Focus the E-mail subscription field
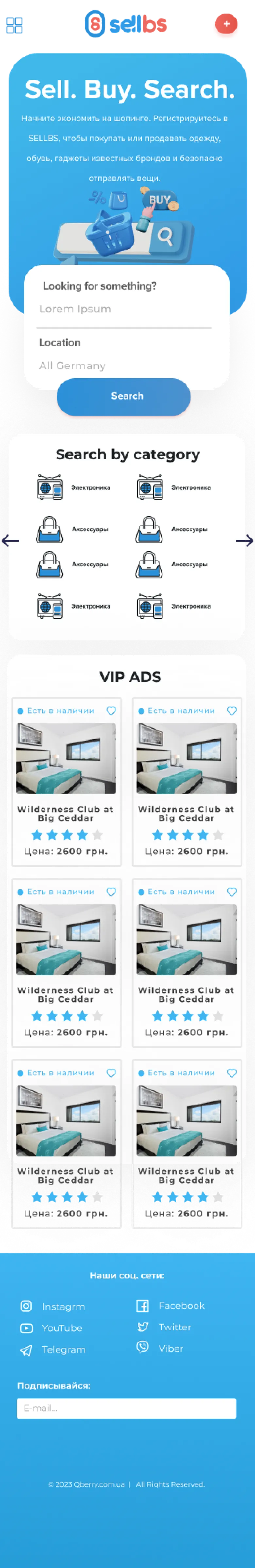The image size is (255, 1568). 126,1408
